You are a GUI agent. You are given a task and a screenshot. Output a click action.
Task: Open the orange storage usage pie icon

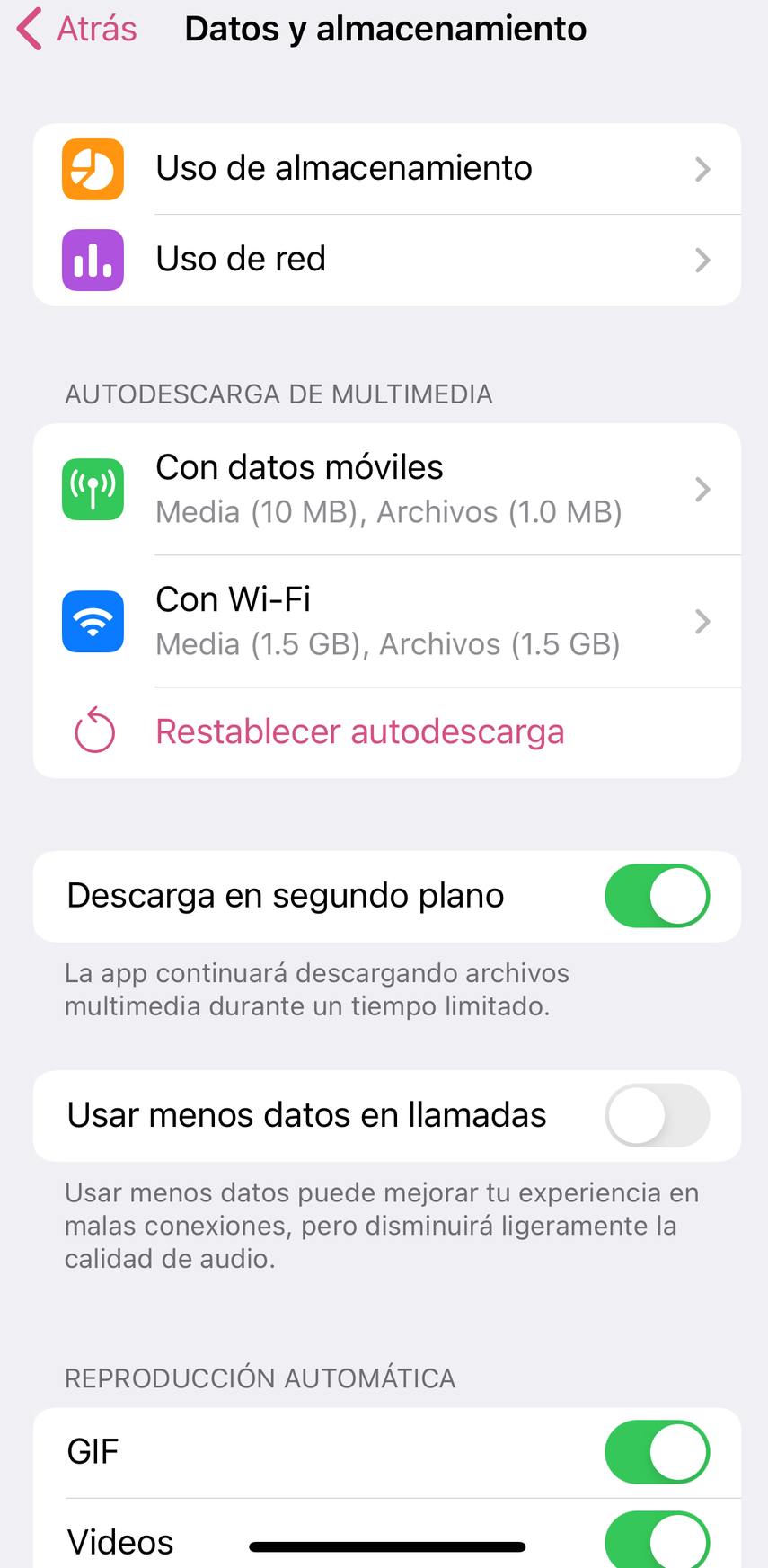pyautogui.click(x=93, y=168)
